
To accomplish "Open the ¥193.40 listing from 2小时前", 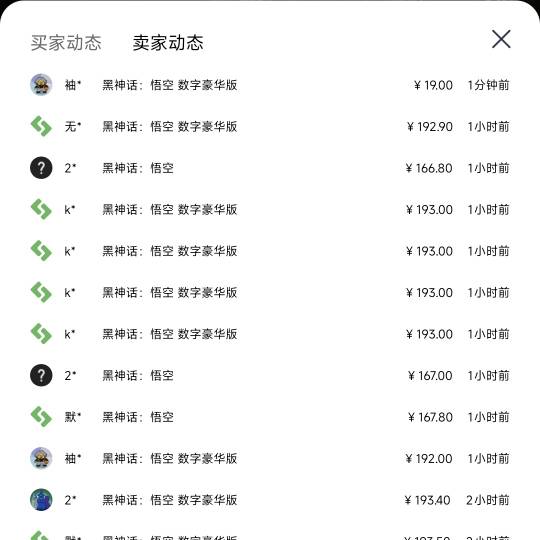I will [x=270, y=500].
